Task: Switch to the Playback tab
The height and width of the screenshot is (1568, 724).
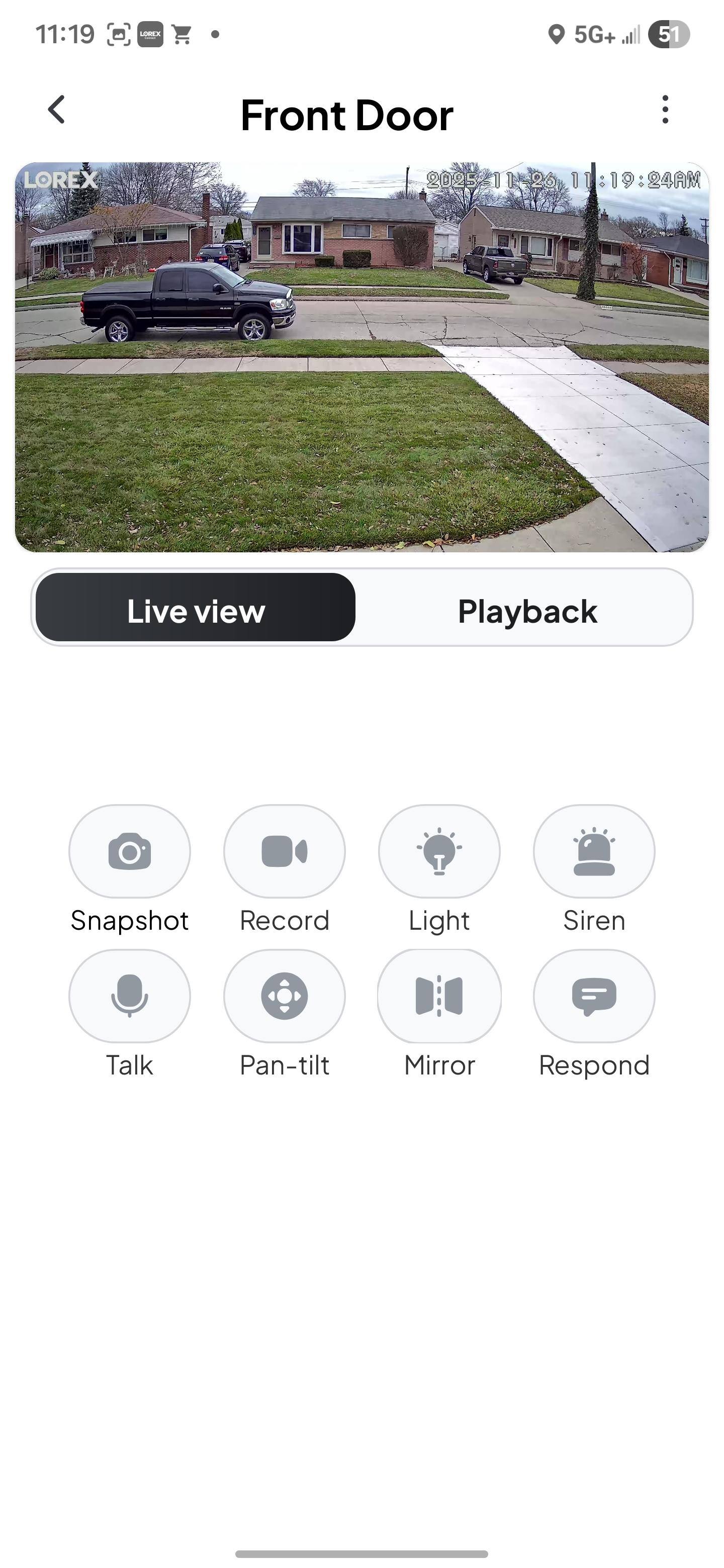Action: click(x=527, y=611)
